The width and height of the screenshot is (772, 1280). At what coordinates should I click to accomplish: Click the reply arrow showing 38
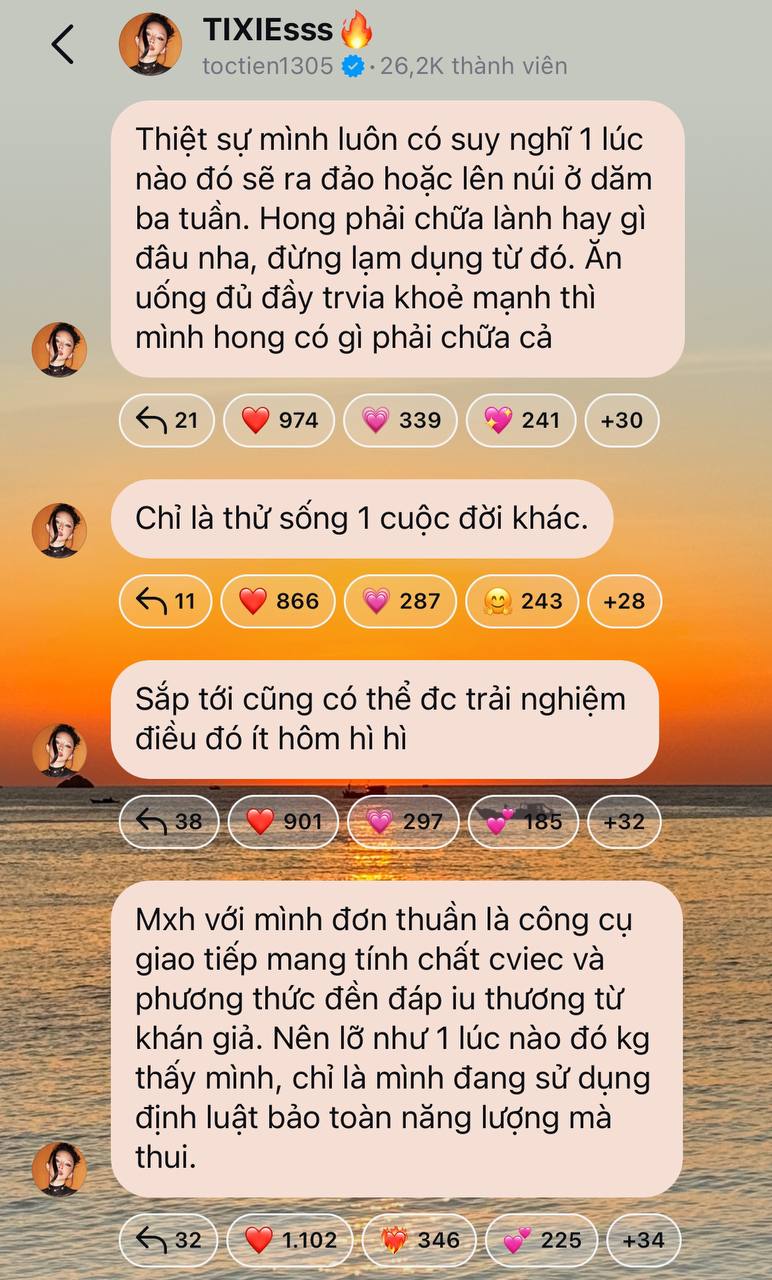point(169,821)
